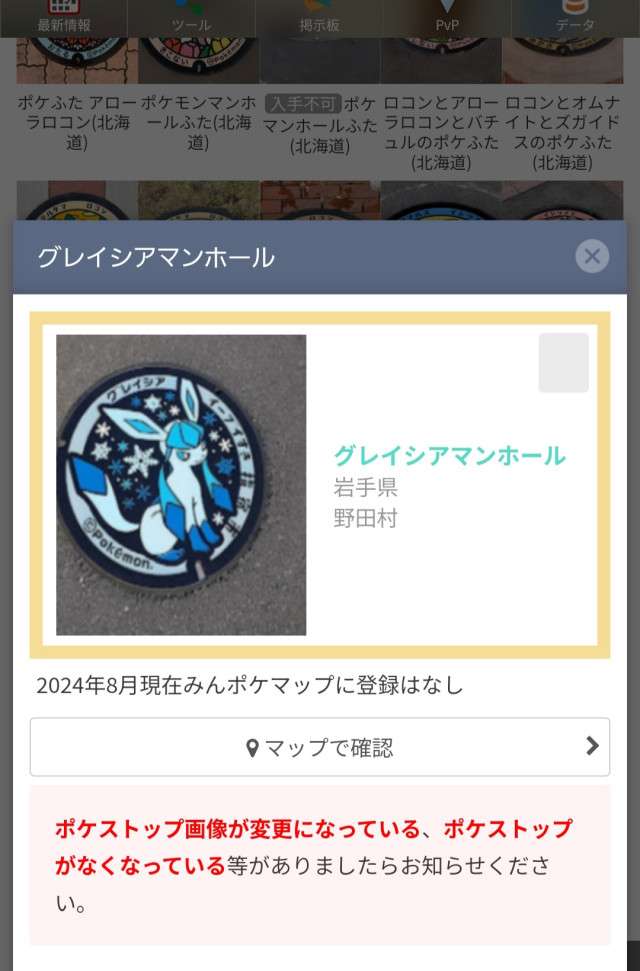Open マップで確認 to view the map
640x971 pixels.
[x=320, y=747]
